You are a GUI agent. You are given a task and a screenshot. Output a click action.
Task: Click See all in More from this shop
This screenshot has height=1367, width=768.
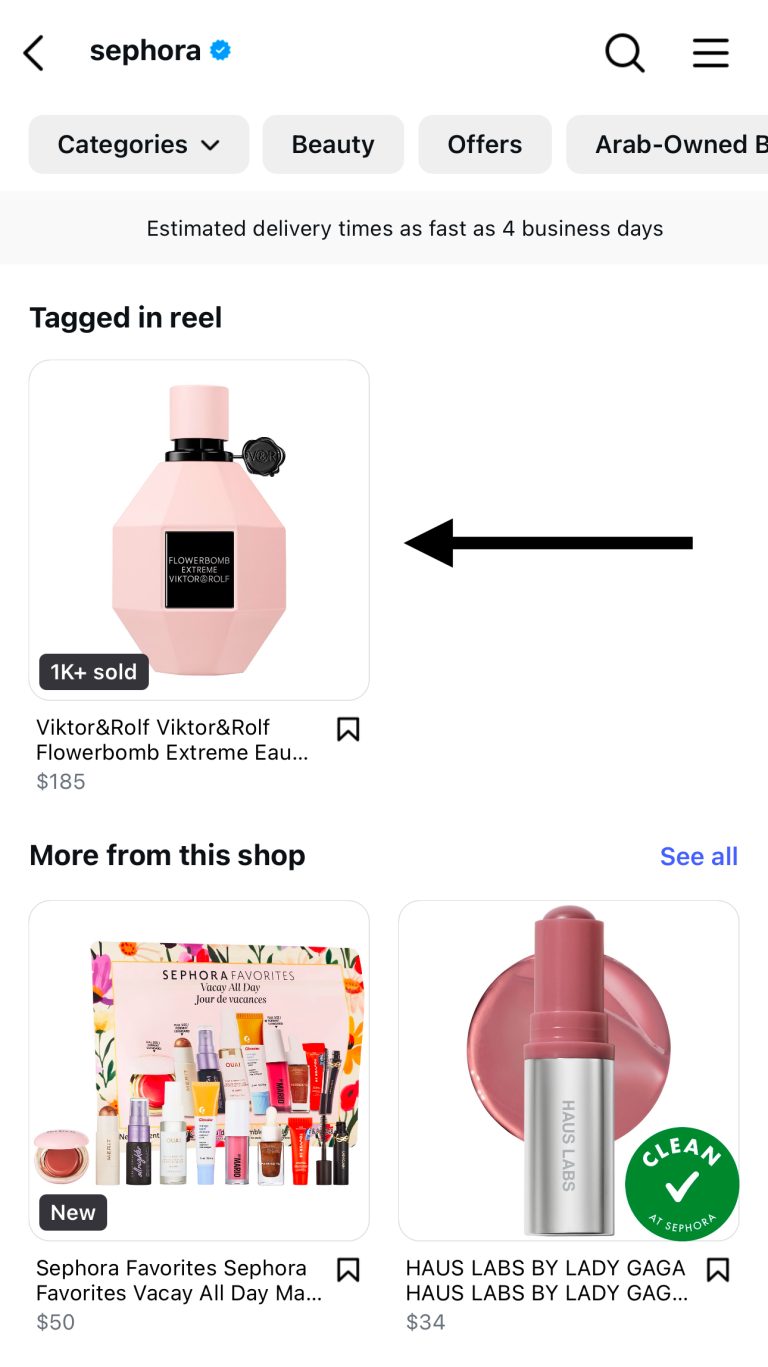698,856
